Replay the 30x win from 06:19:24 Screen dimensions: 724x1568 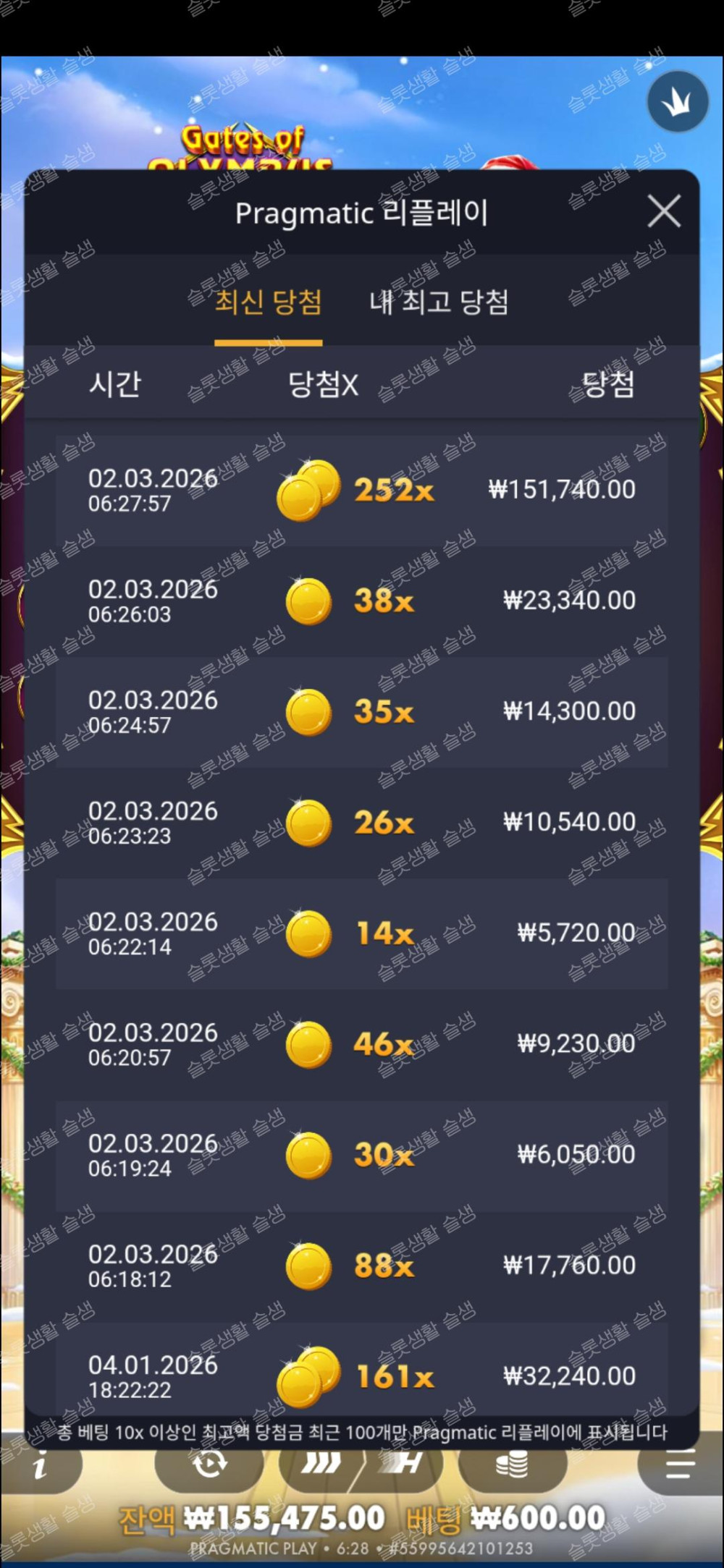click(x=362, y=1155)
